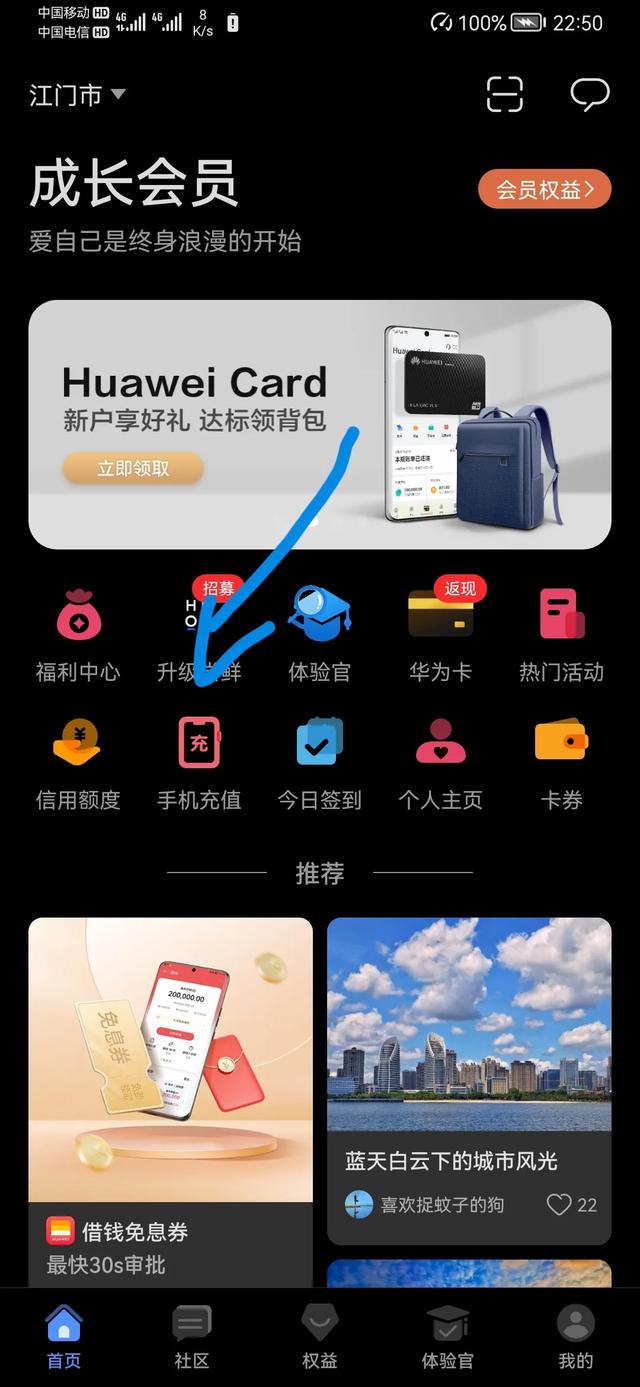The image size is (640, 1387).
Task: Open 个人主页
Action: pos(440,763)
